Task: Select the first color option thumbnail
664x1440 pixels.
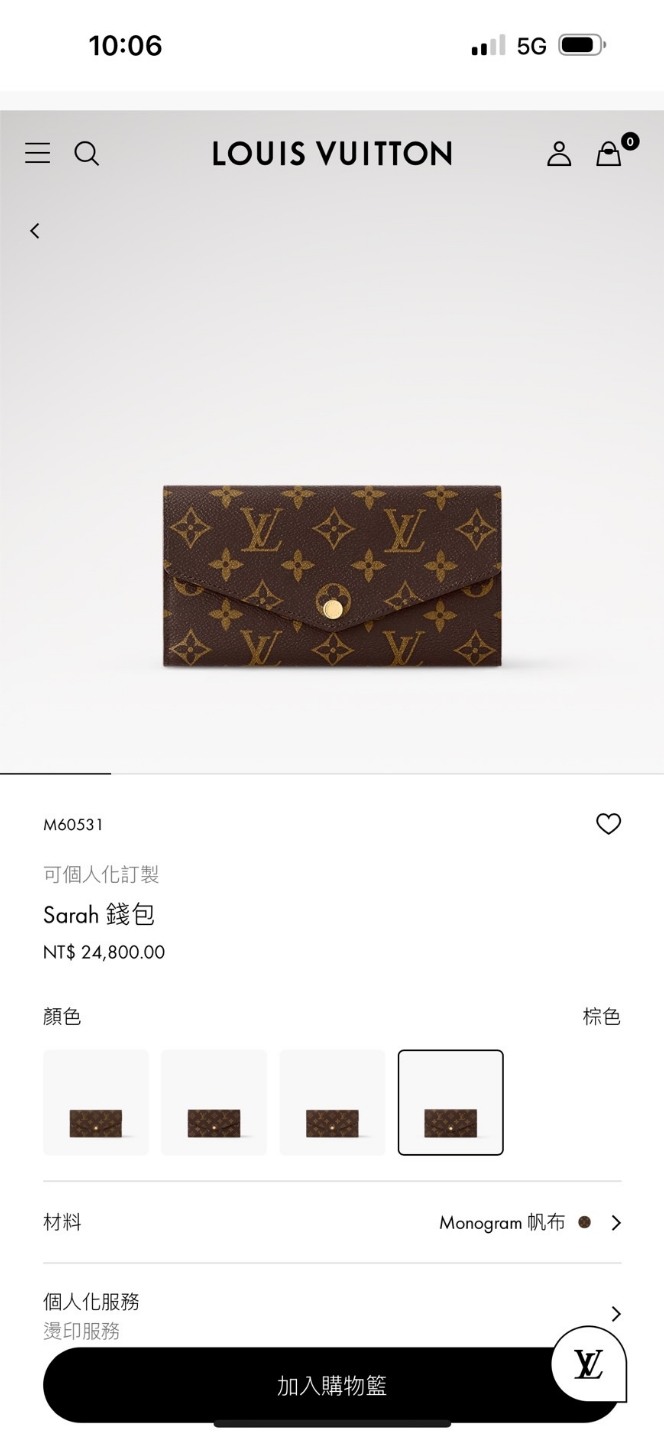Action: pos(96,1102)
